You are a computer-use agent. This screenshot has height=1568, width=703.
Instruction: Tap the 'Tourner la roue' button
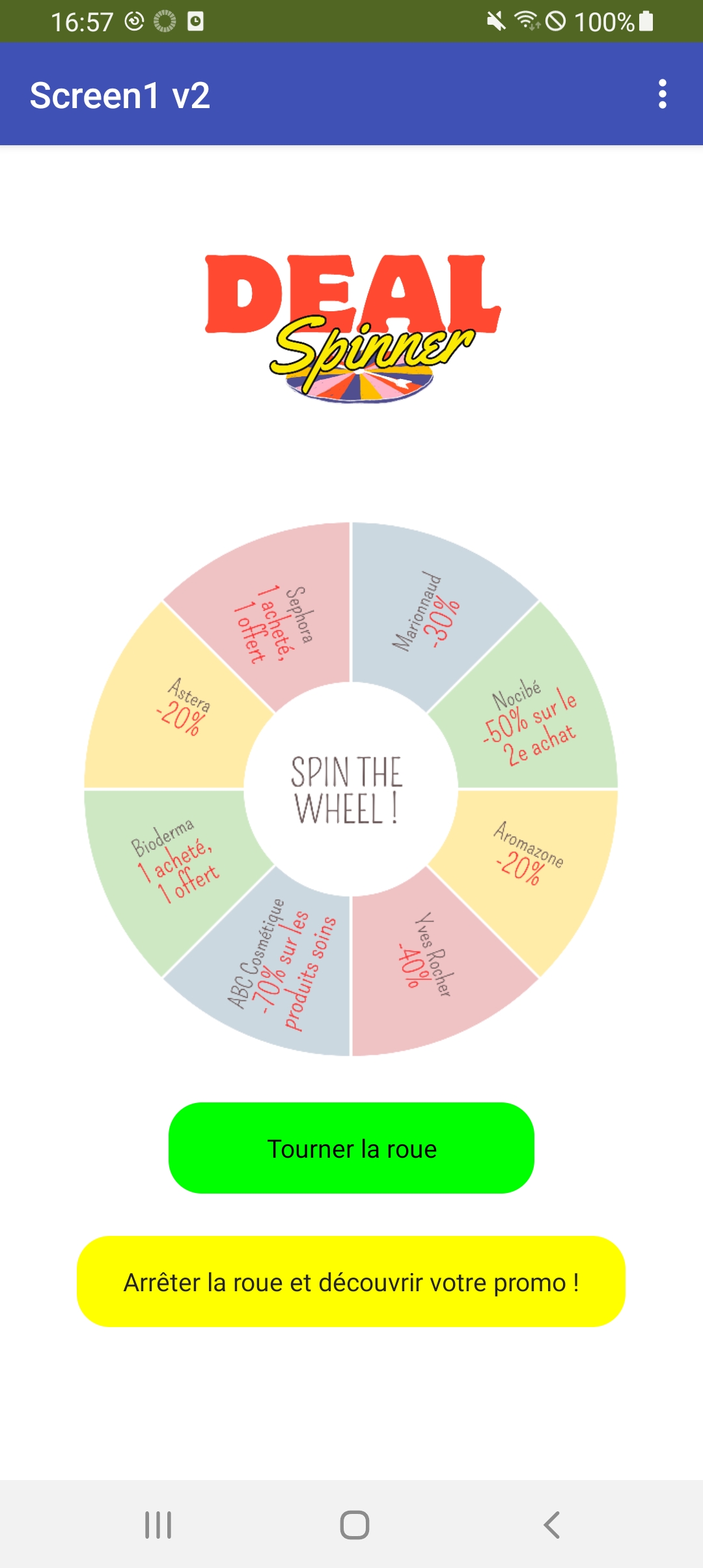tap(351, 1148)
